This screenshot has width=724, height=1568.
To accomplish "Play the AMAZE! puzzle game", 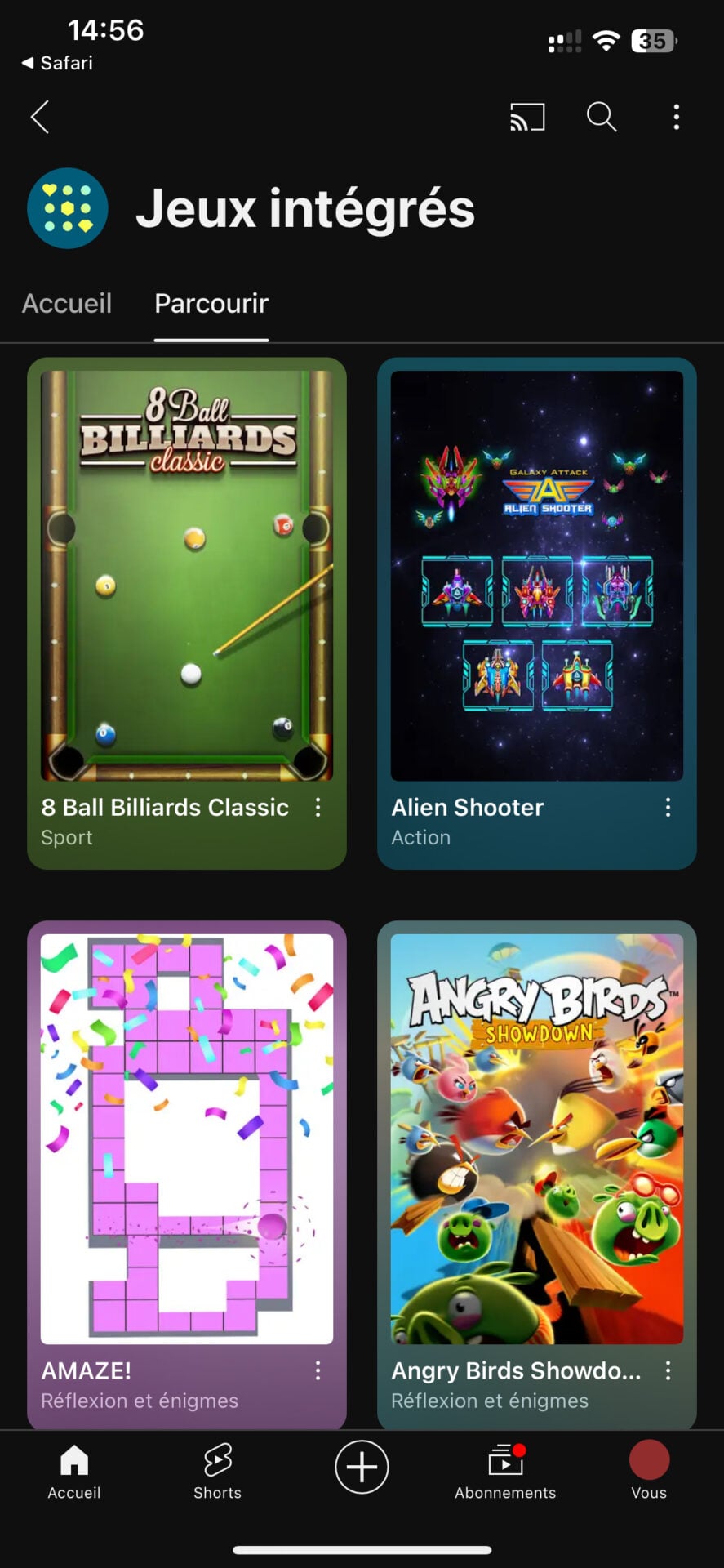I will coord(187,1138).
